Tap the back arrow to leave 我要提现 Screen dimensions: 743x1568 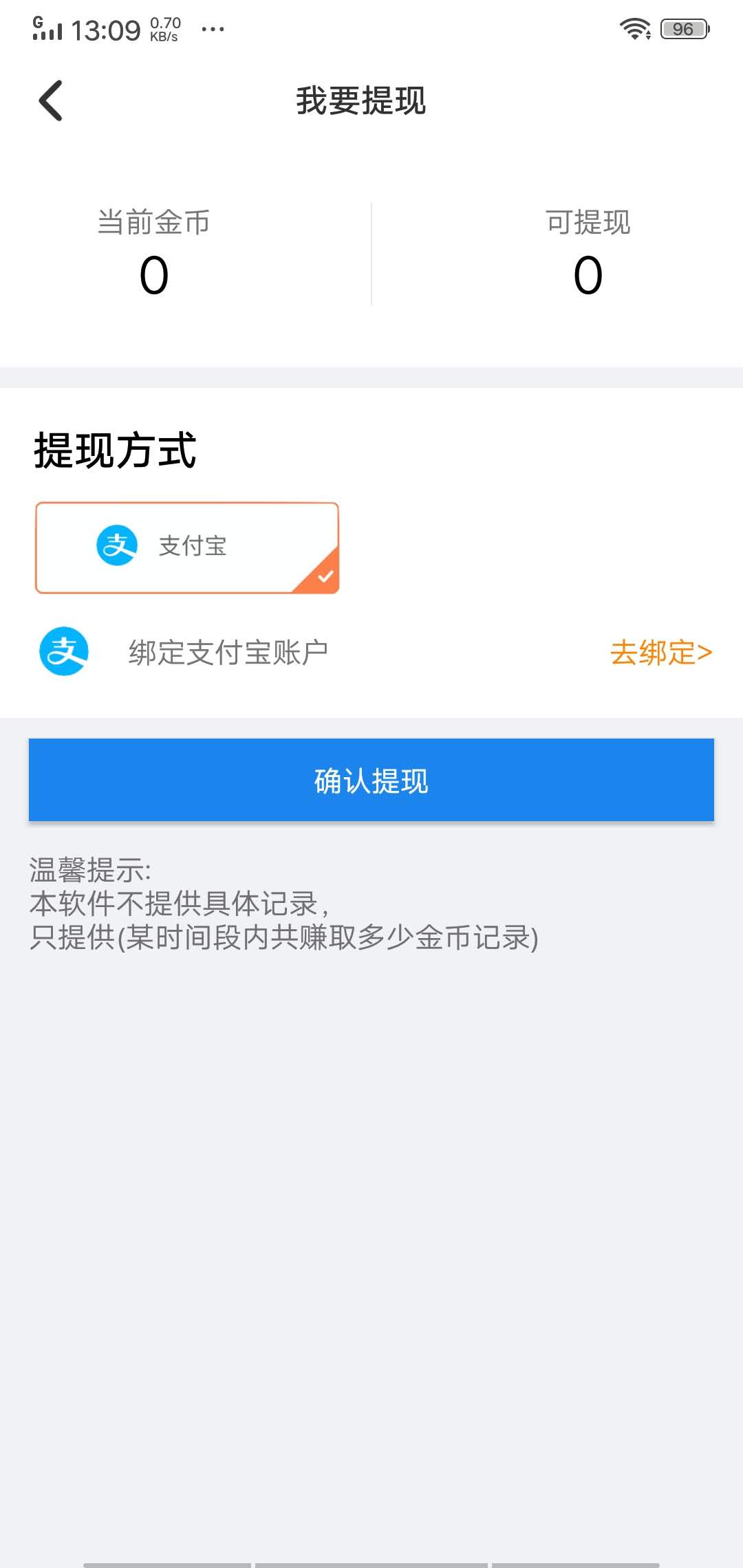(x=50, y=100)
